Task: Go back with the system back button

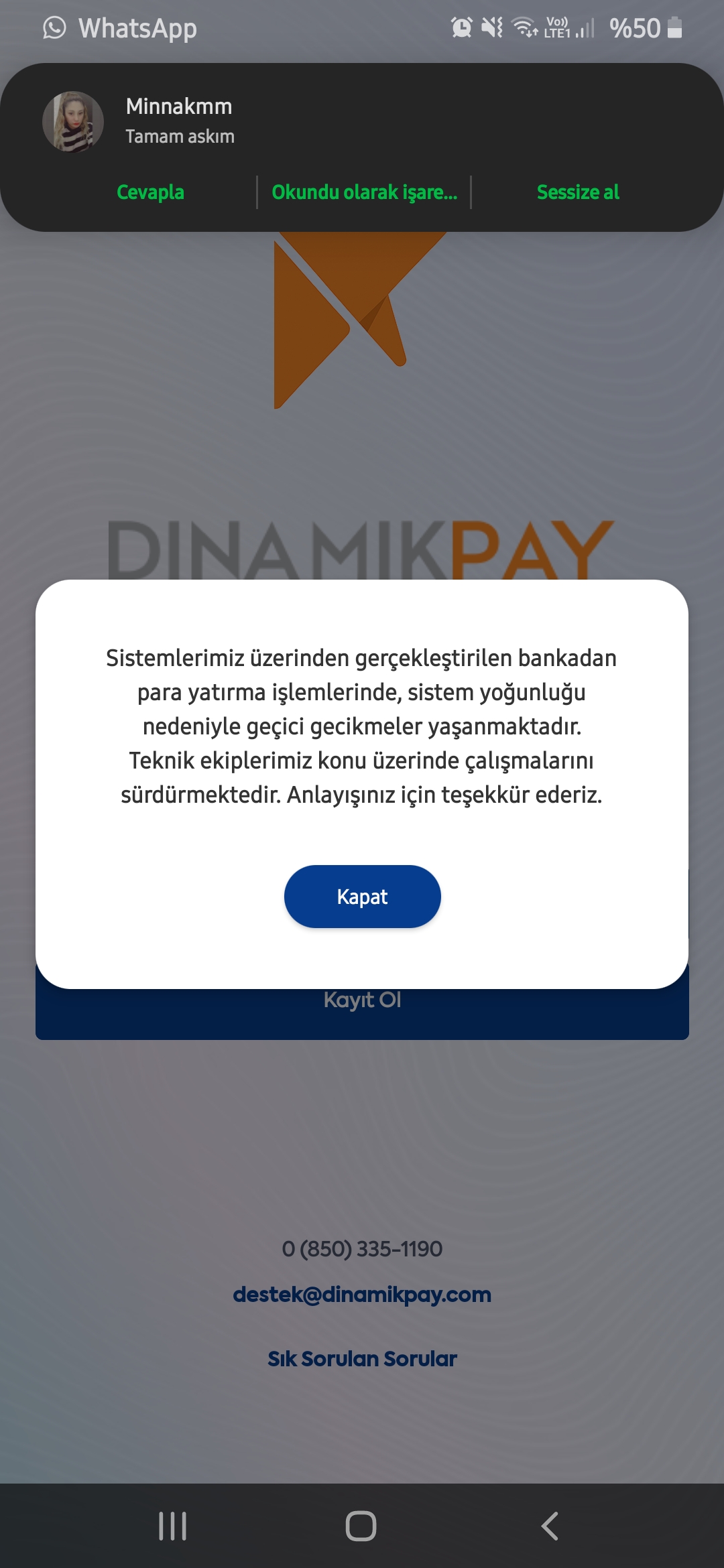Action: 550,1526
